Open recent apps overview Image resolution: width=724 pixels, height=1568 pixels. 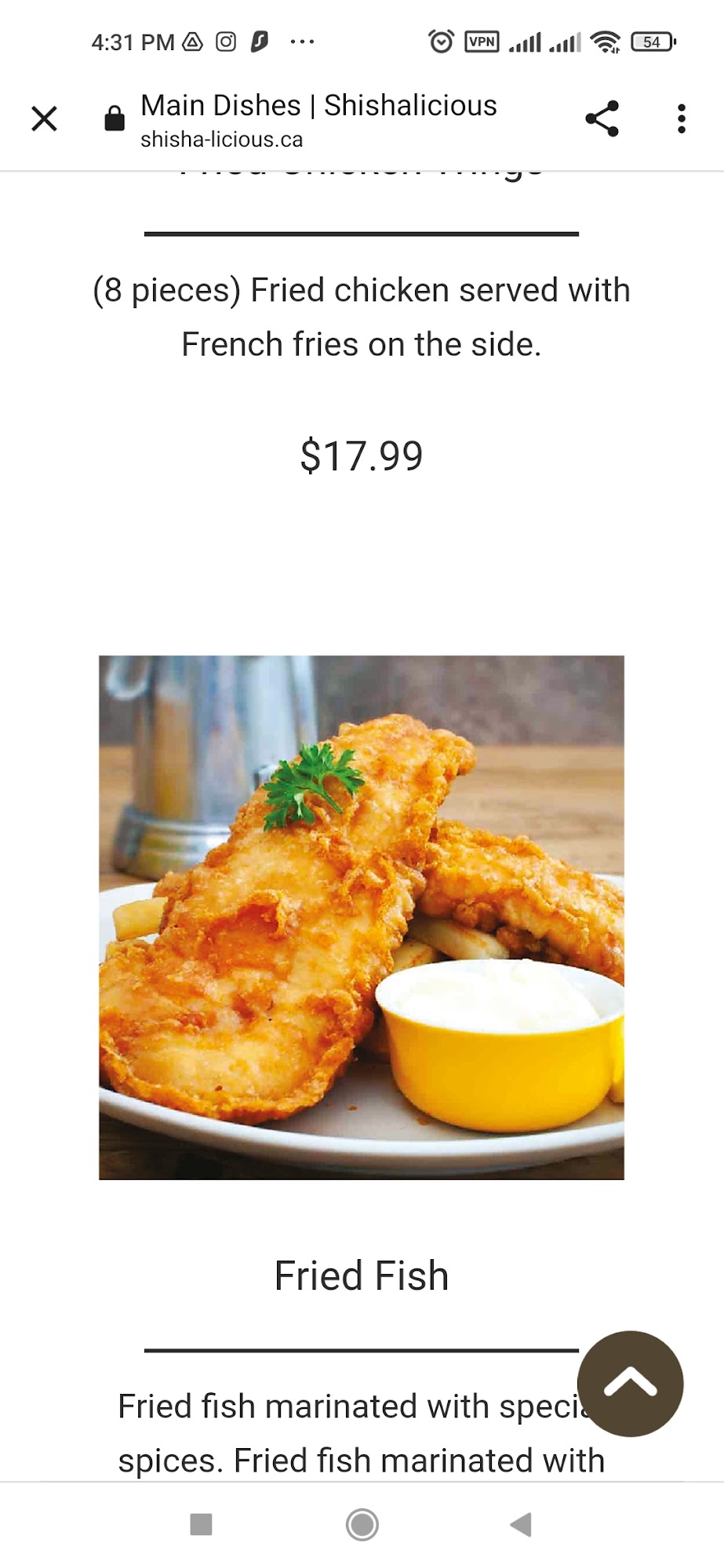click(202, 1524)
